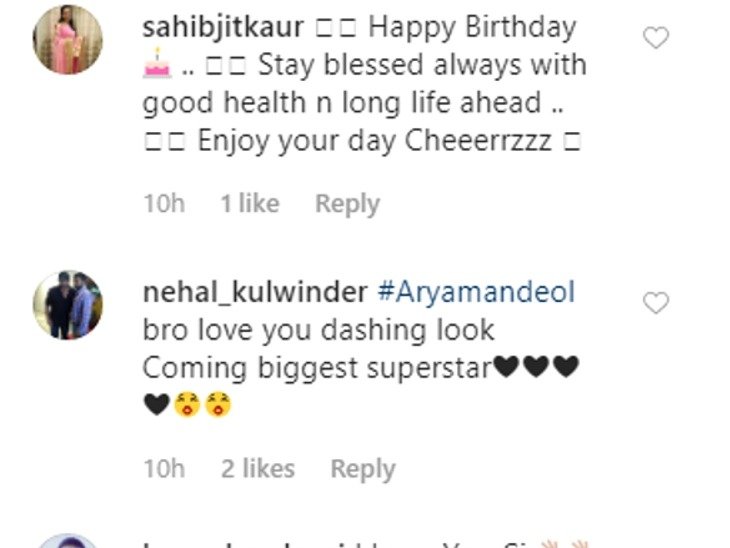View the 2 likes on nehal_kulwinder's comment
Viewport: 730px width, 548px height.
coord(258,468)
